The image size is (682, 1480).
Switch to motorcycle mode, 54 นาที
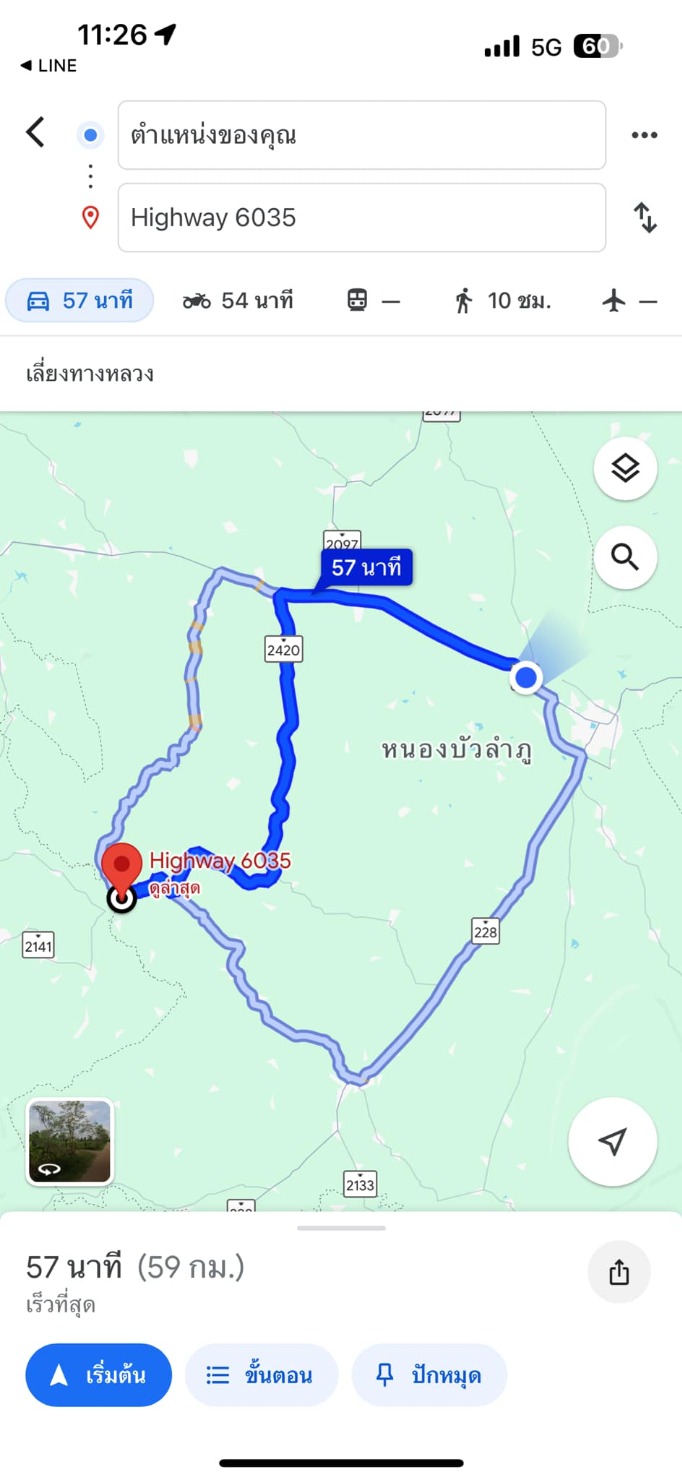(238, 300)
